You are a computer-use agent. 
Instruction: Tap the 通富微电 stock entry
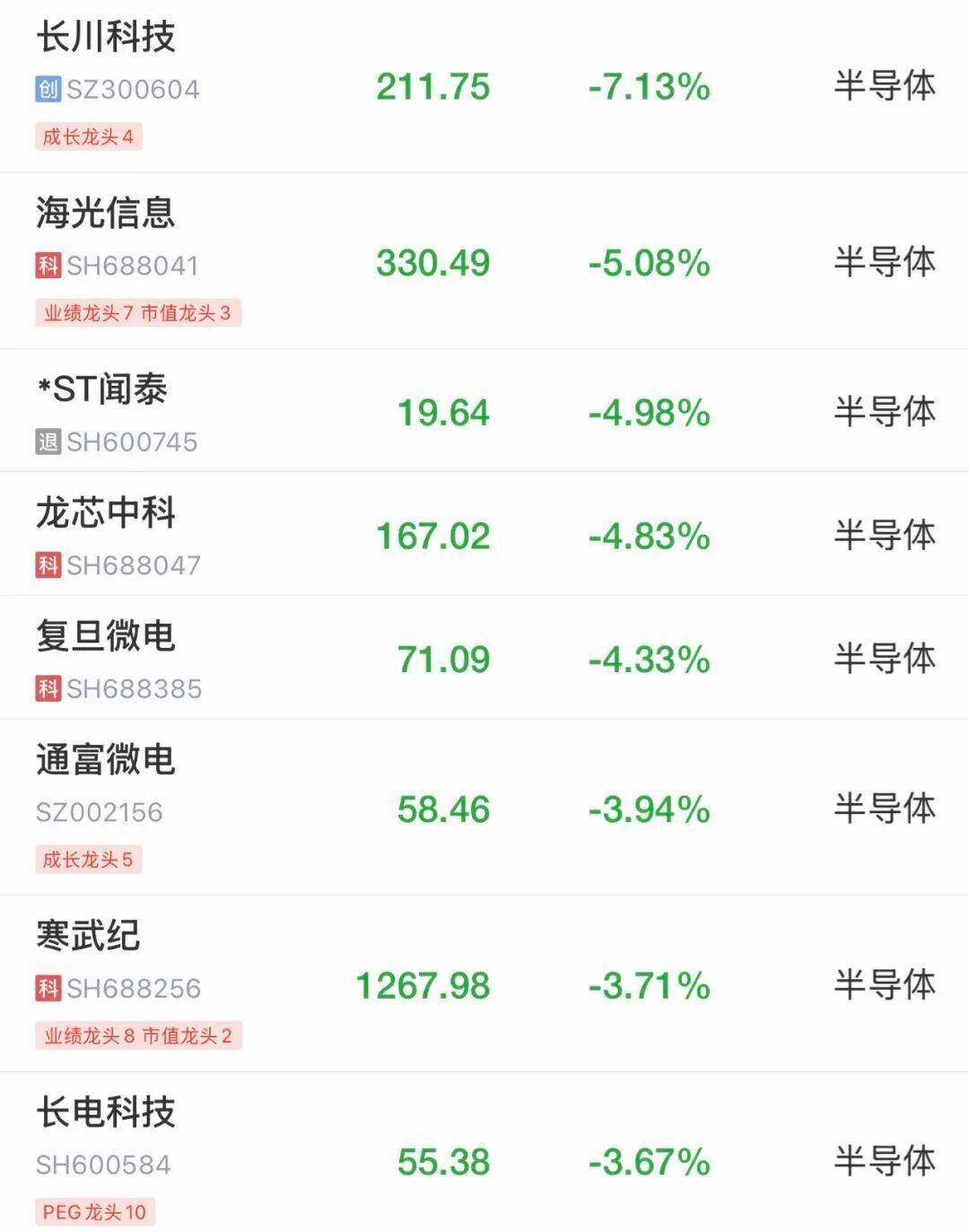pos(484,808)
